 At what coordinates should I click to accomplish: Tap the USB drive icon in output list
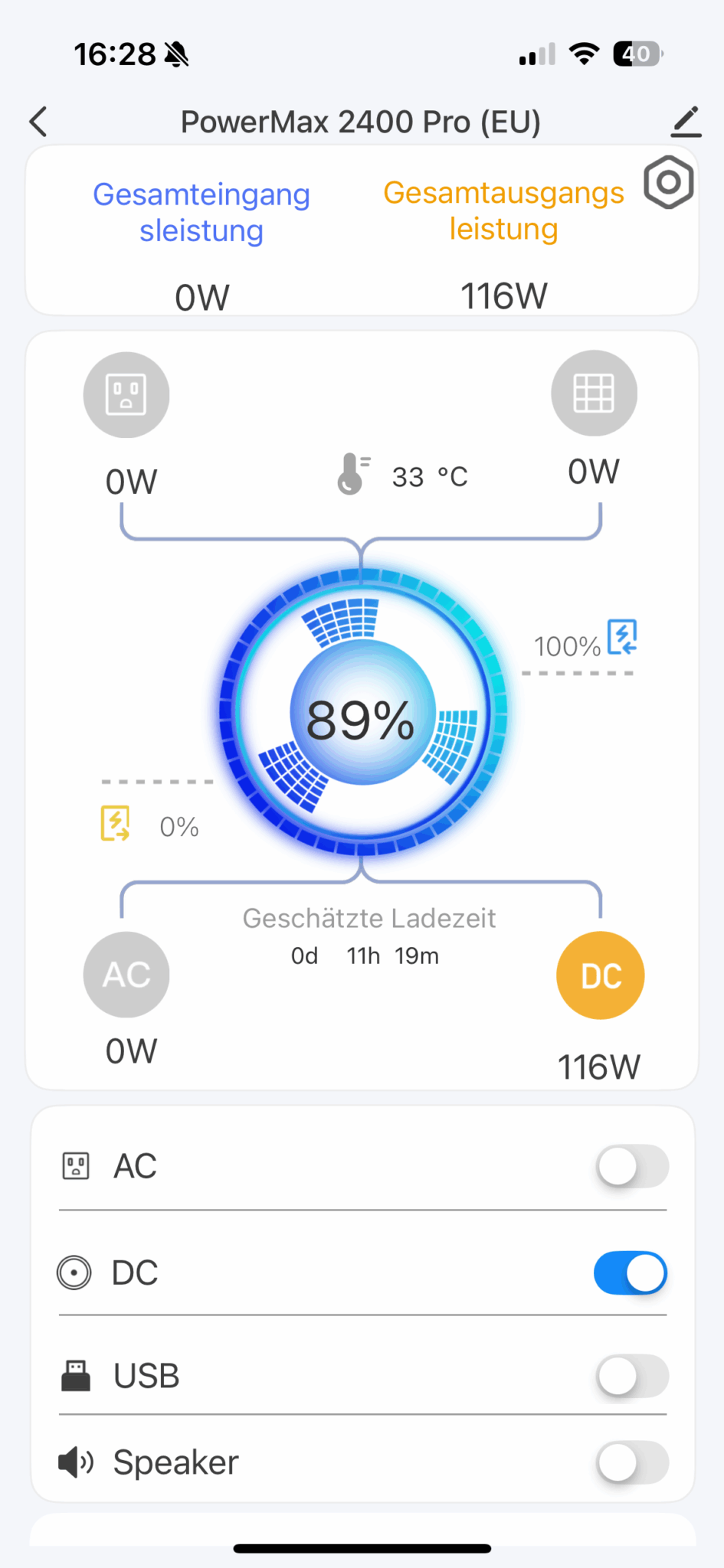click(x=76, y=1374)
